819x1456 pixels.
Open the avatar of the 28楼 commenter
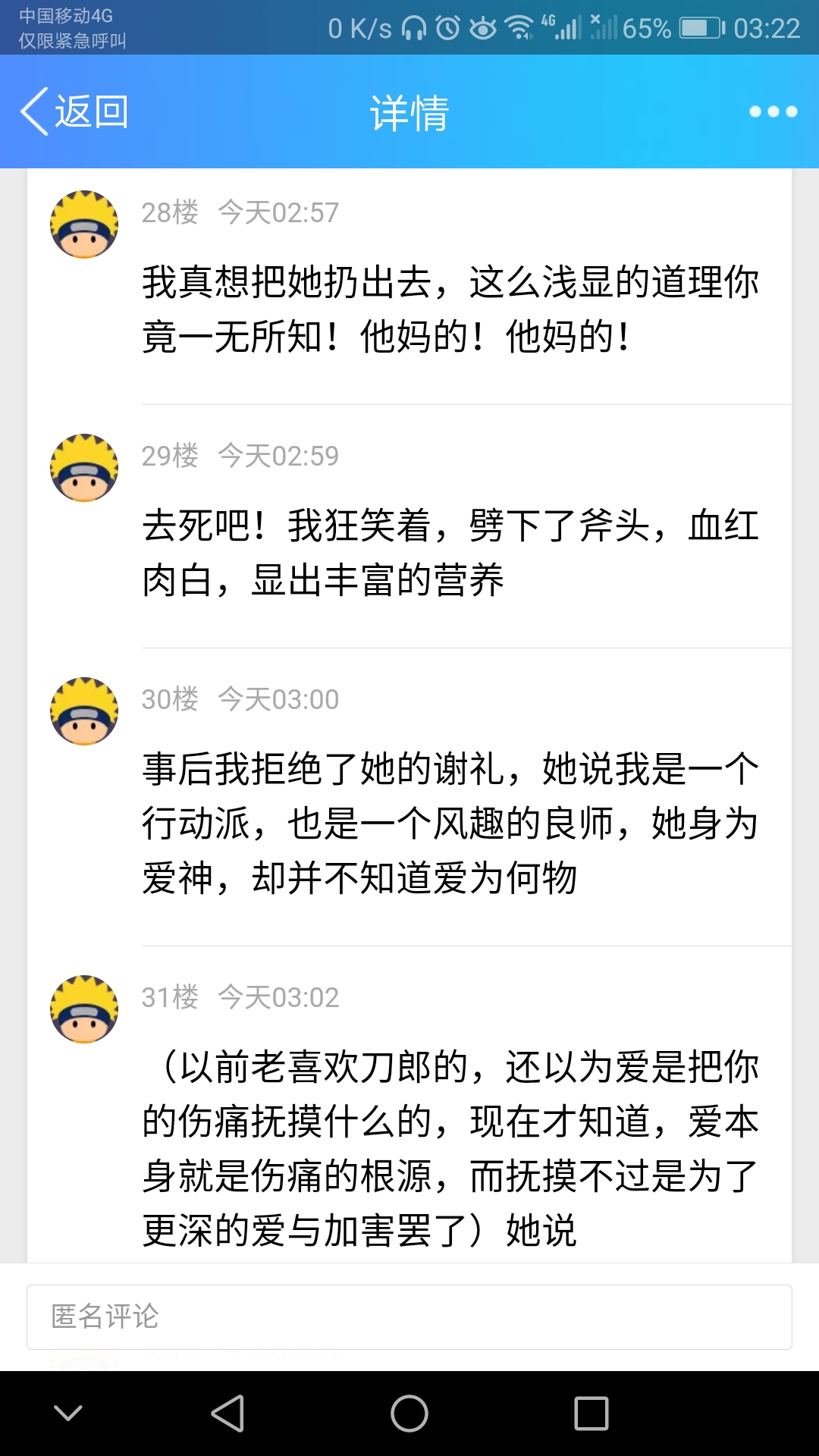point(84,224)
